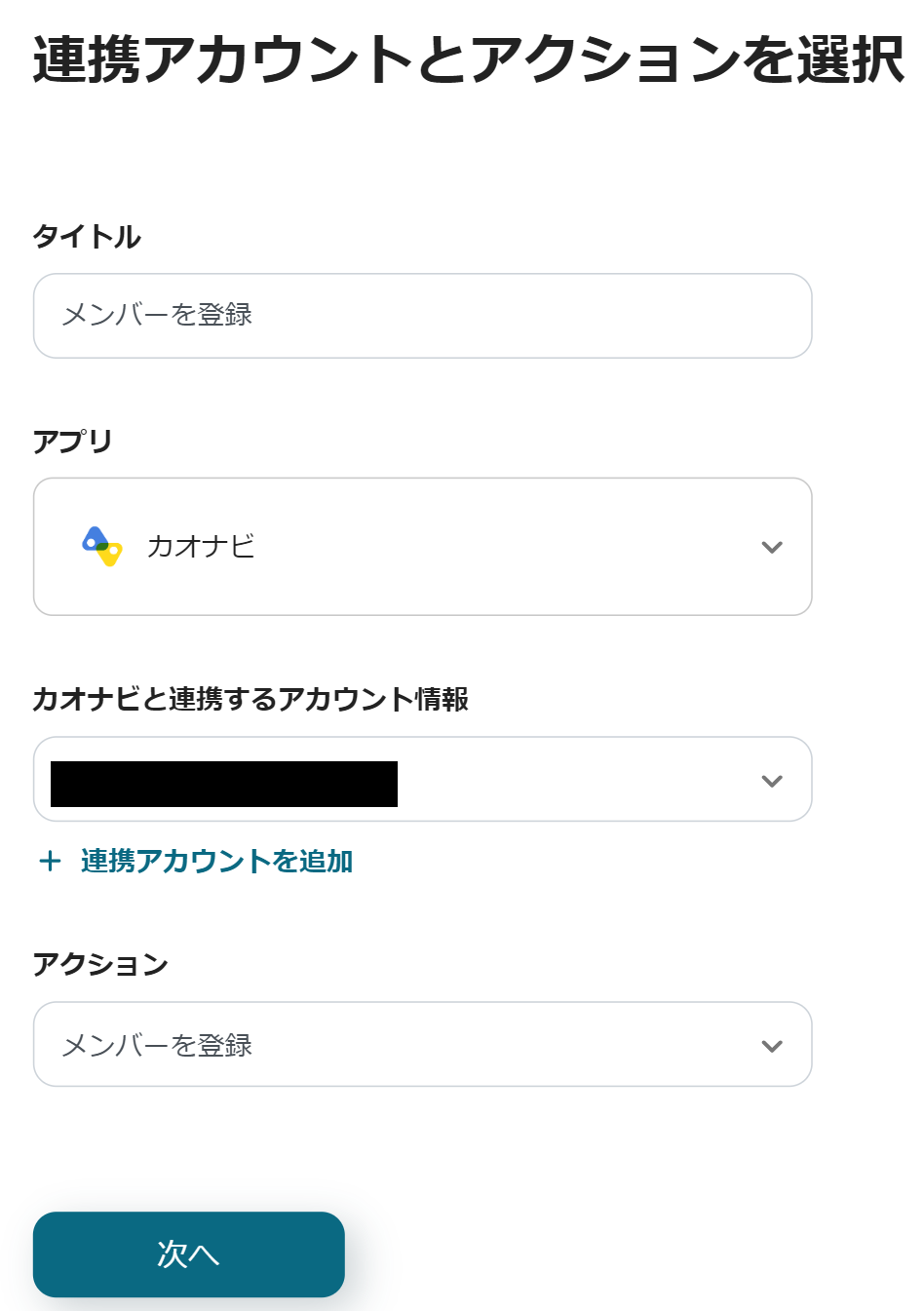Open the アクション dropdown
This screenshot has width=924, height=1311.
[422, 1045]
